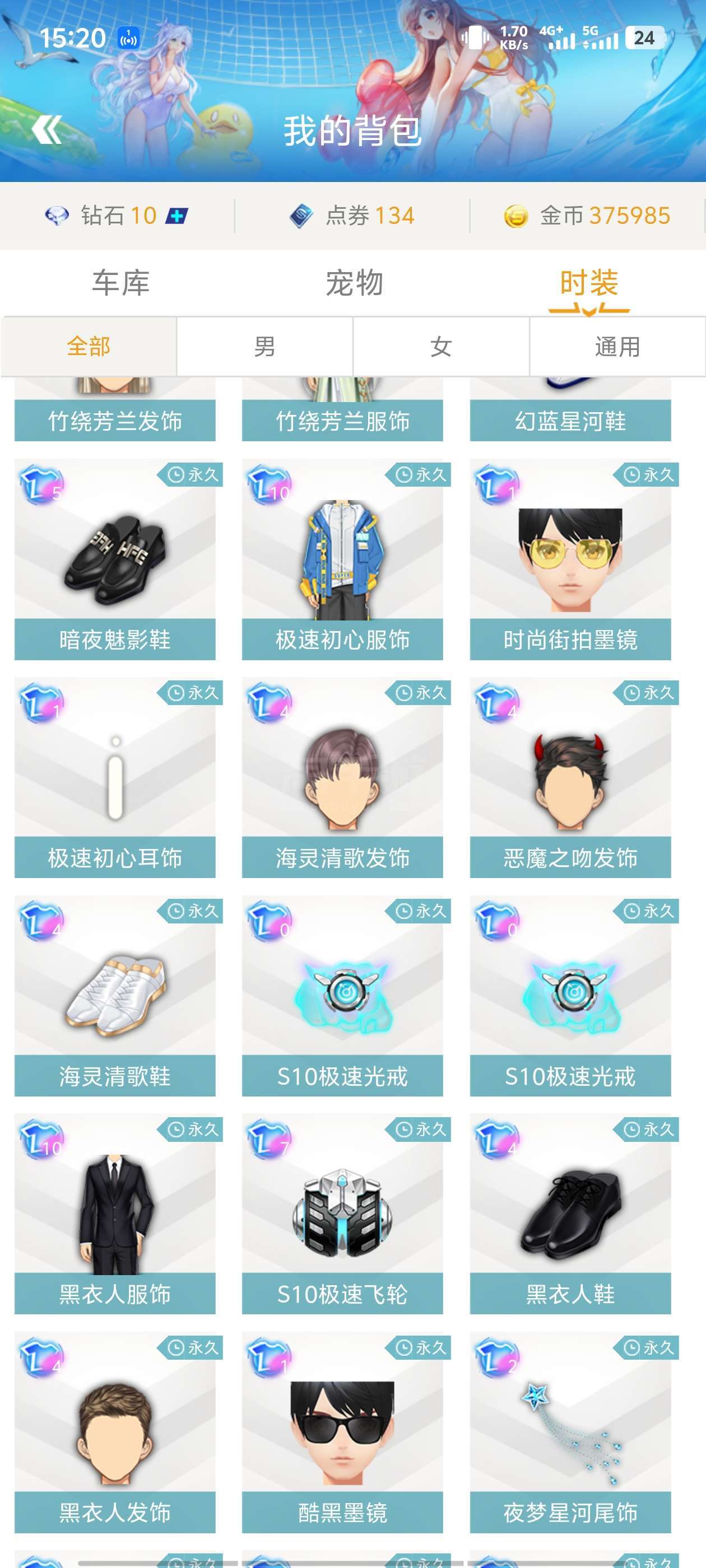Select the 极速初心服饰 outfit

click(x=342, y=560)
